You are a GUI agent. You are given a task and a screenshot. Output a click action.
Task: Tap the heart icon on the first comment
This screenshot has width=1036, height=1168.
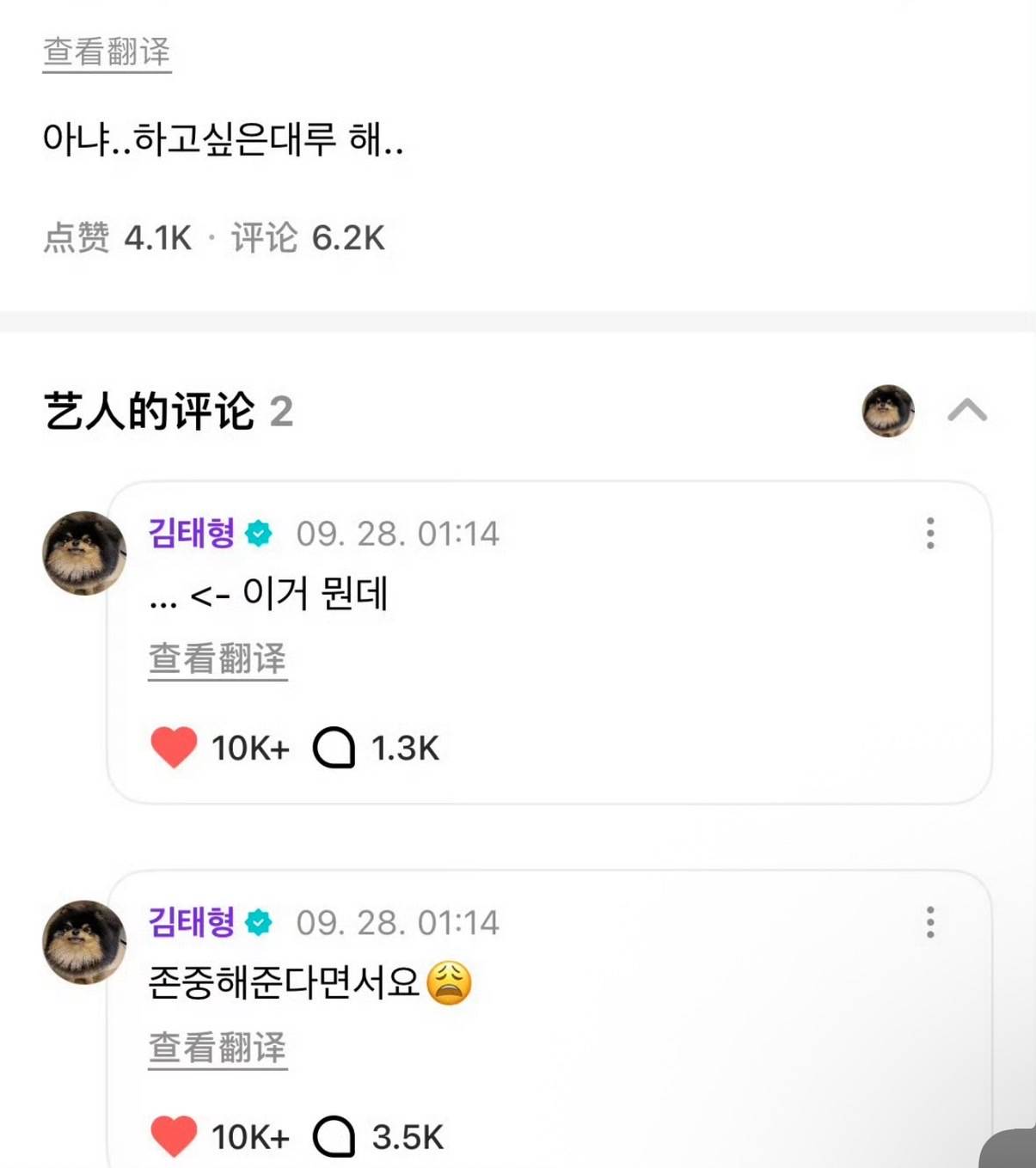[174, 747]
